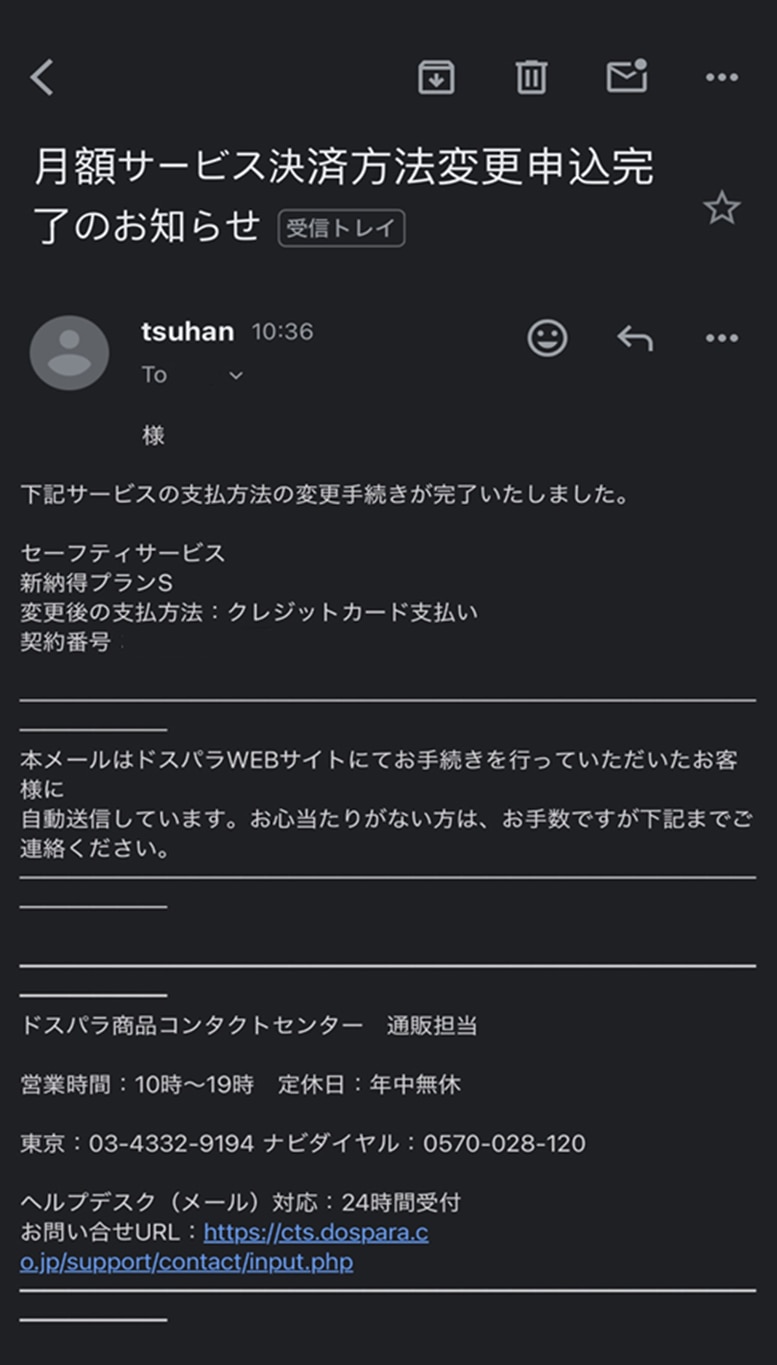Viewport: 777px width, 1365px height.
Task: Archive this email
Action: pos(436,77)
